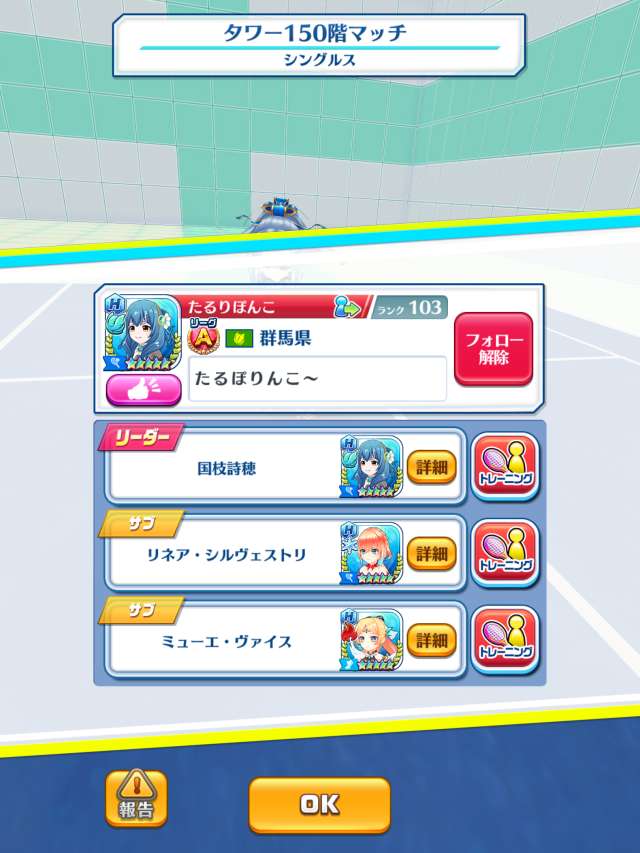This screenshot has height=853, width=640.
Task: Open 詳細 details for 国枝詩穂
Action: click(x=432, y=467)
